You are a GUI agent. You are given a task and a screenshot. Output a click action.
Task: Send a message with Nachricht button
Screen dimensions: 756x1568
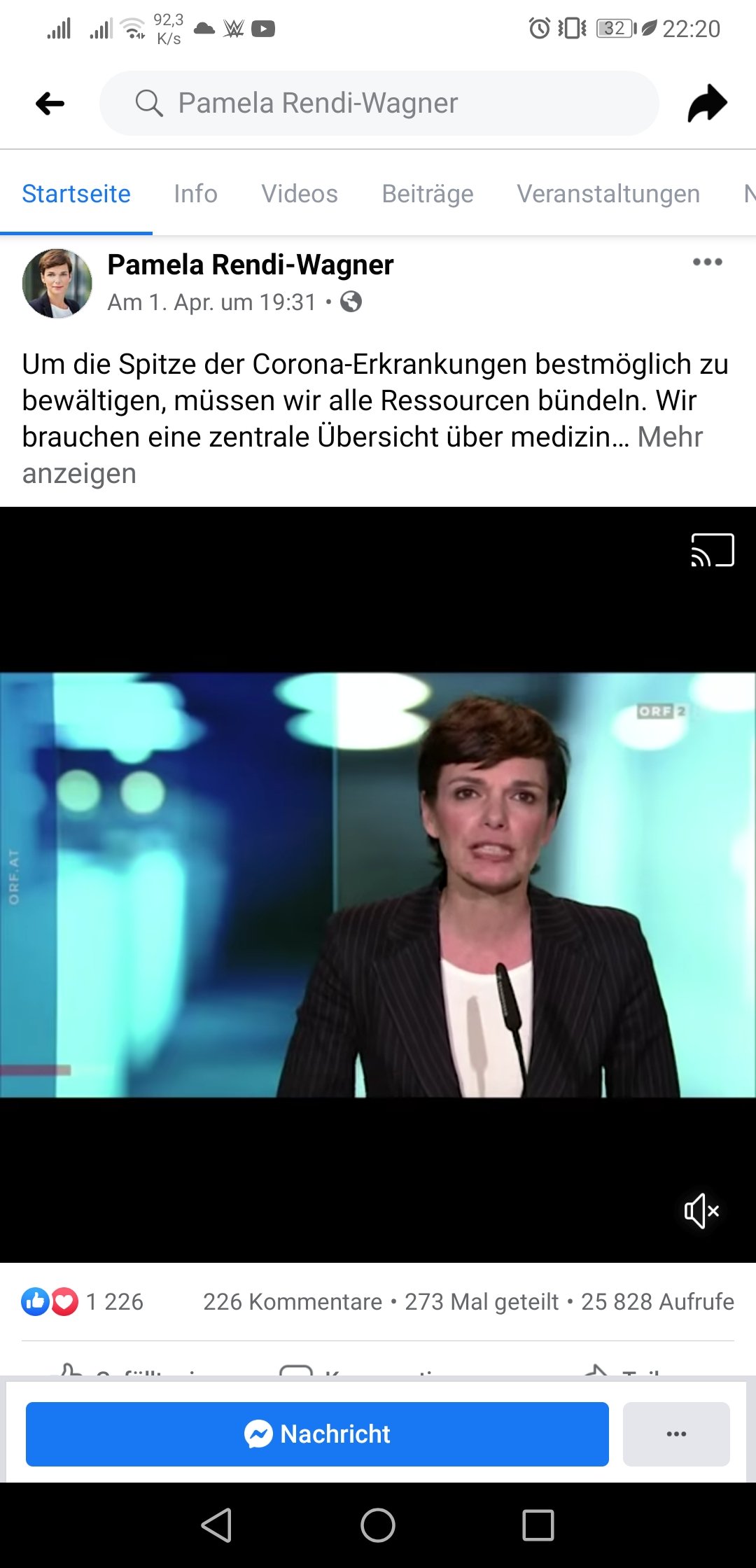point(317,1434)
